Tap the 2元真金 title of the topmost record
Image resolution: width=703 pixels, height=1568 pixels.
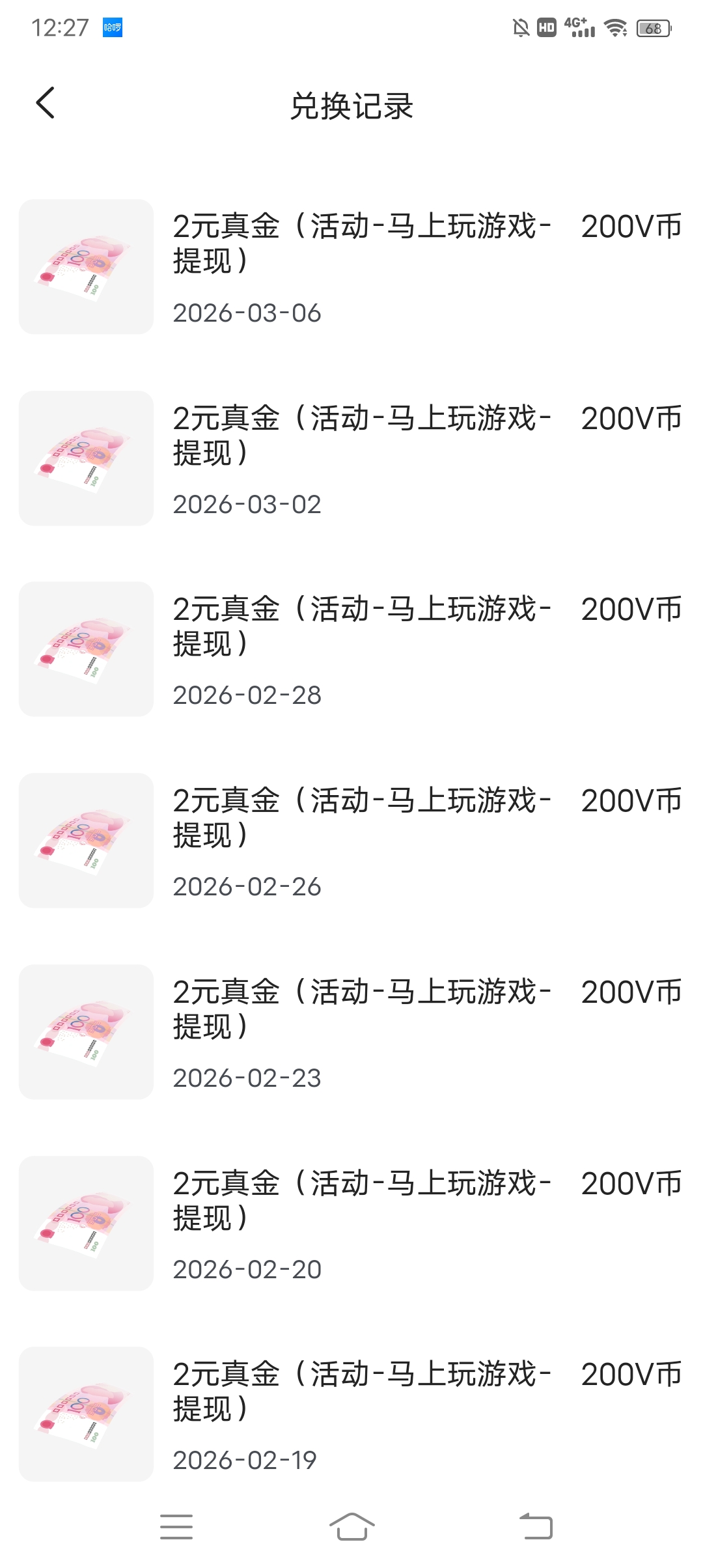click(x=360, y=227)
